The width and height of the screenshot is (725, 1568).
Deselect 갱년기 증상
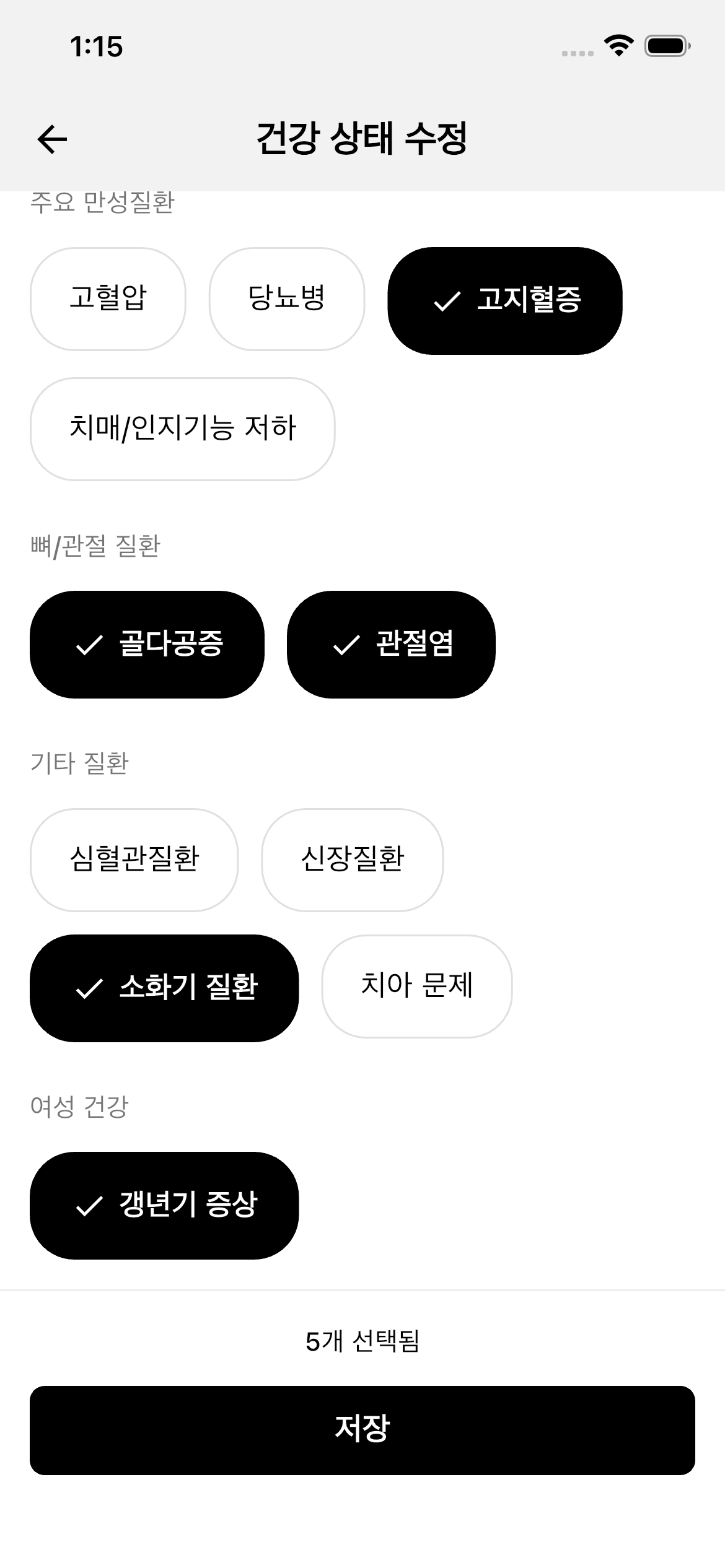164,1205
